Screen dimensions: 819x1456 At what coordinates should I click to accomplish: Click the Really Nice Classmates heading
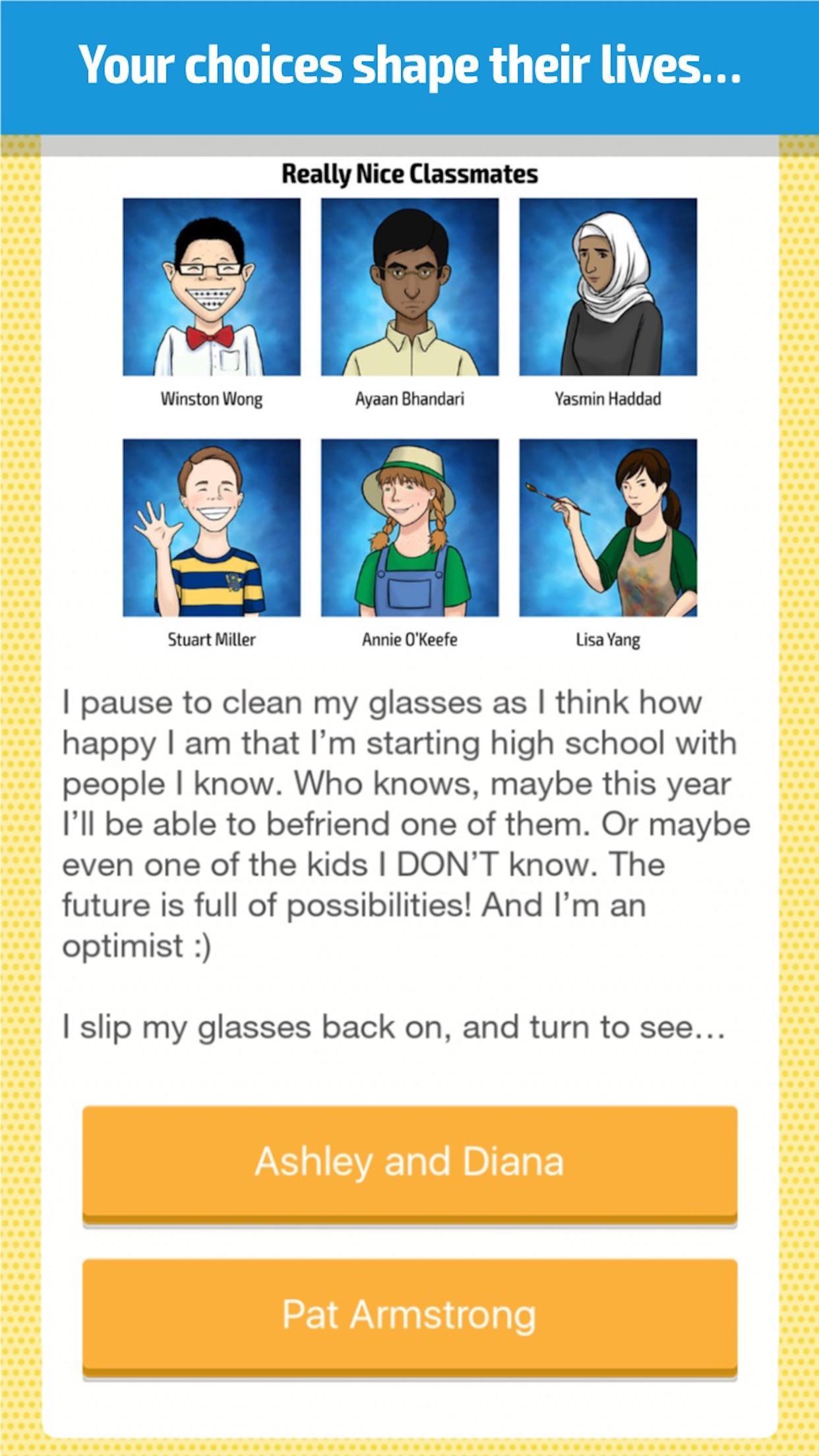(x=409, y=173)
